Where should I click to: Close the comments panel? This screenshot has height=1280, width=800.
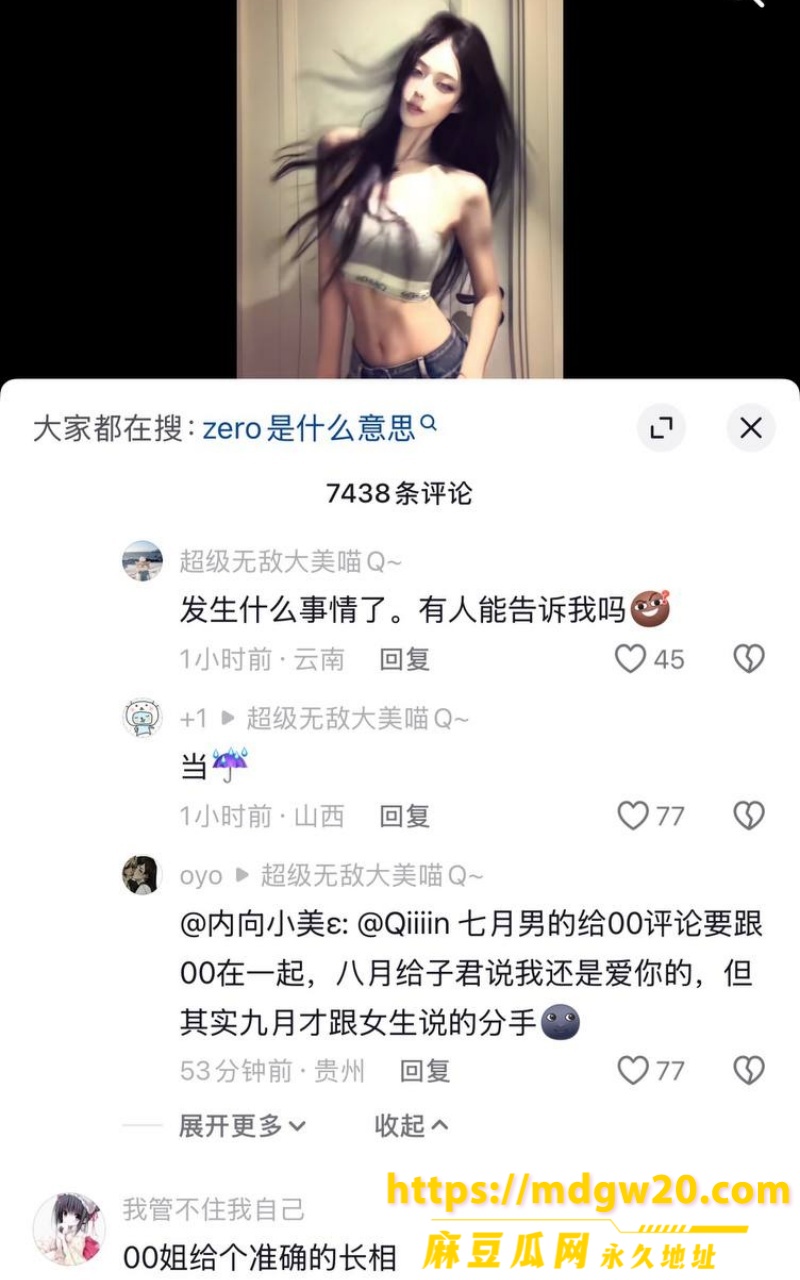[x=750, y=428]
